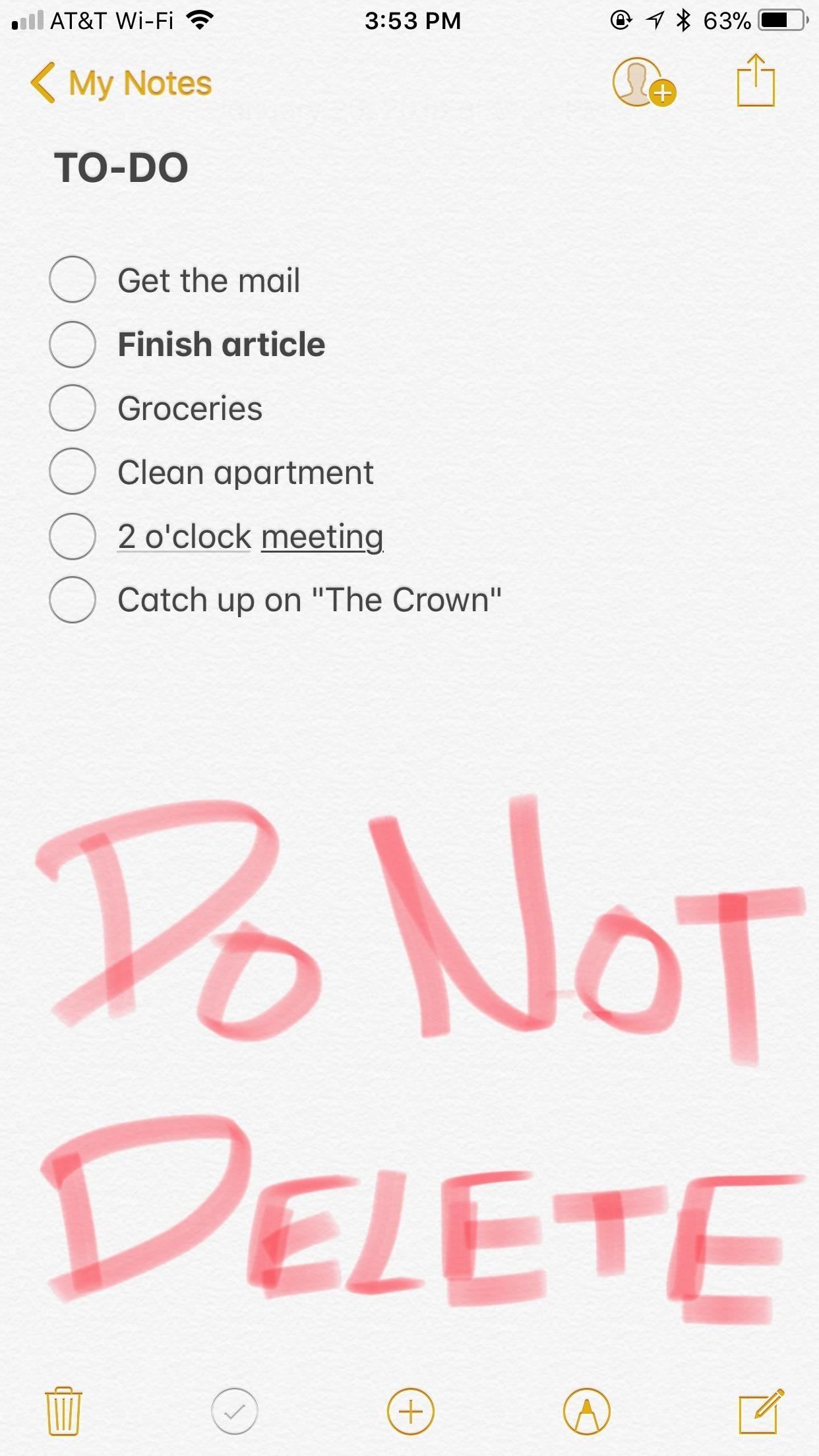Open the share sheet
This screenshot has width=819, height=1456.
[755, 81]
